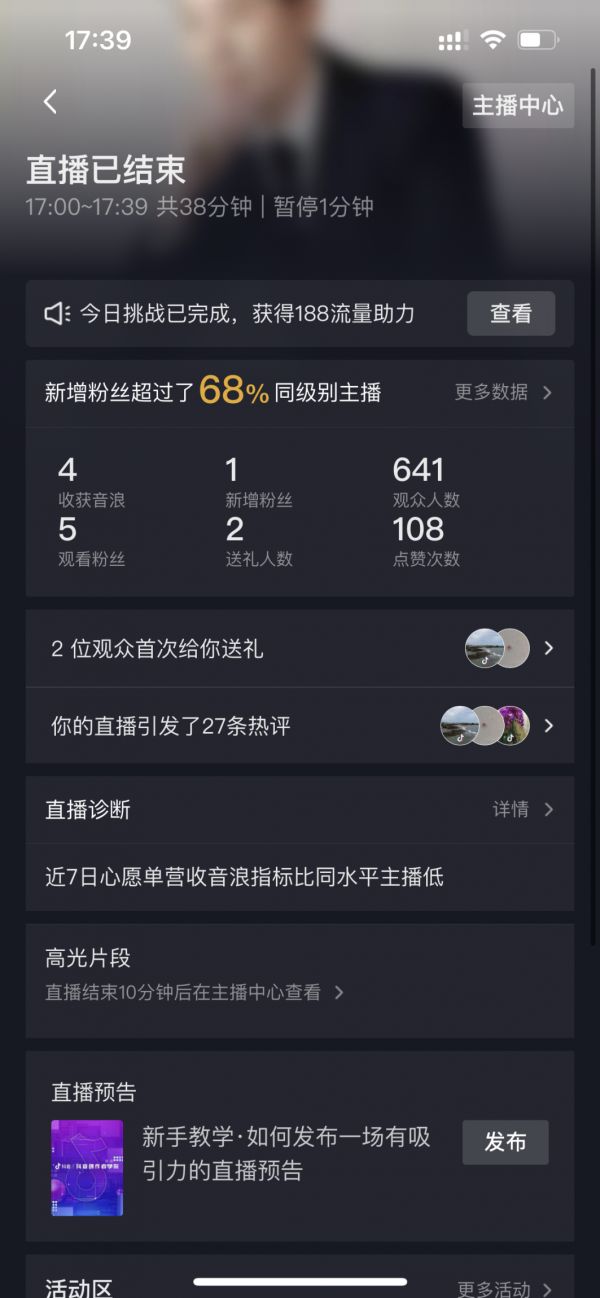This screenshot has width=600, height=1298.
Task: Open 高光片段 in 主播中心
Action: coord(195,992)
